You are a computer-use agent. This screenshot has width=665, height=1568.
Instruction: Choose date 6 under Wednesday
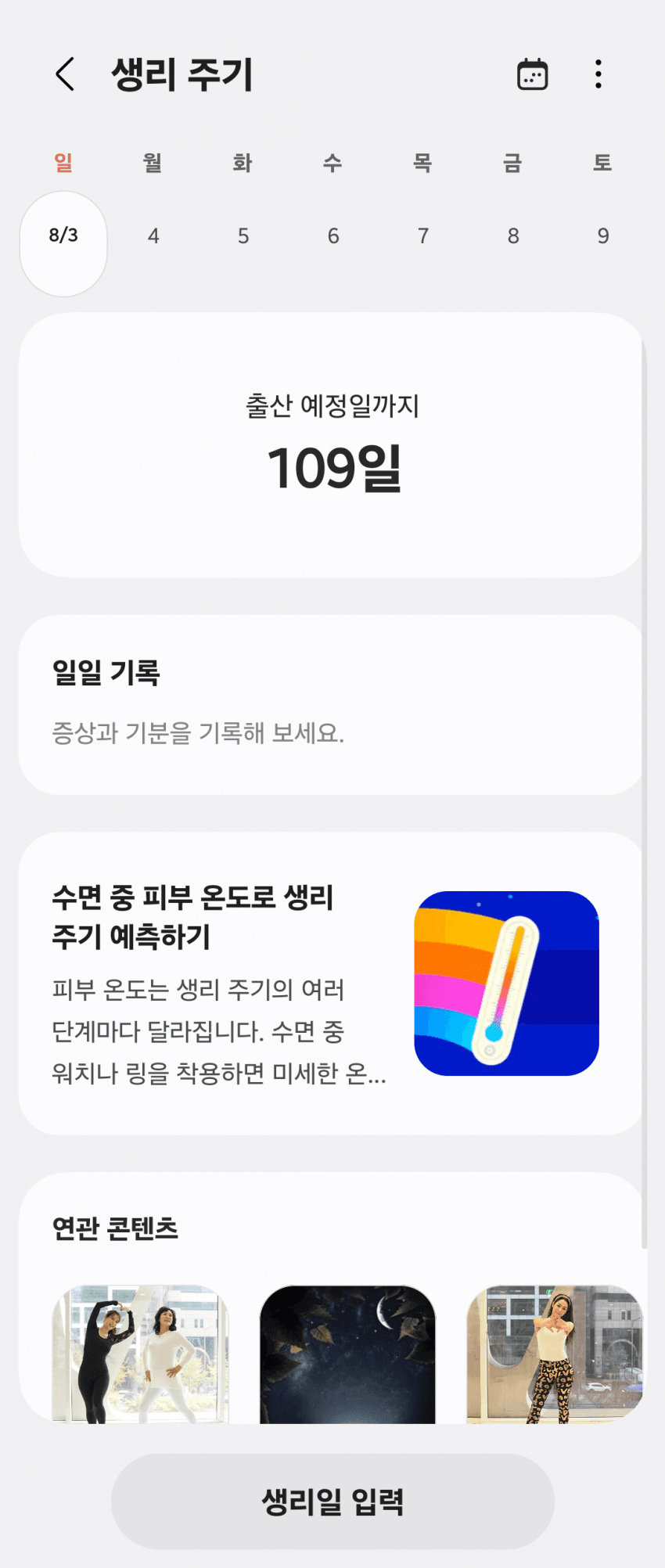click(333, 235)
